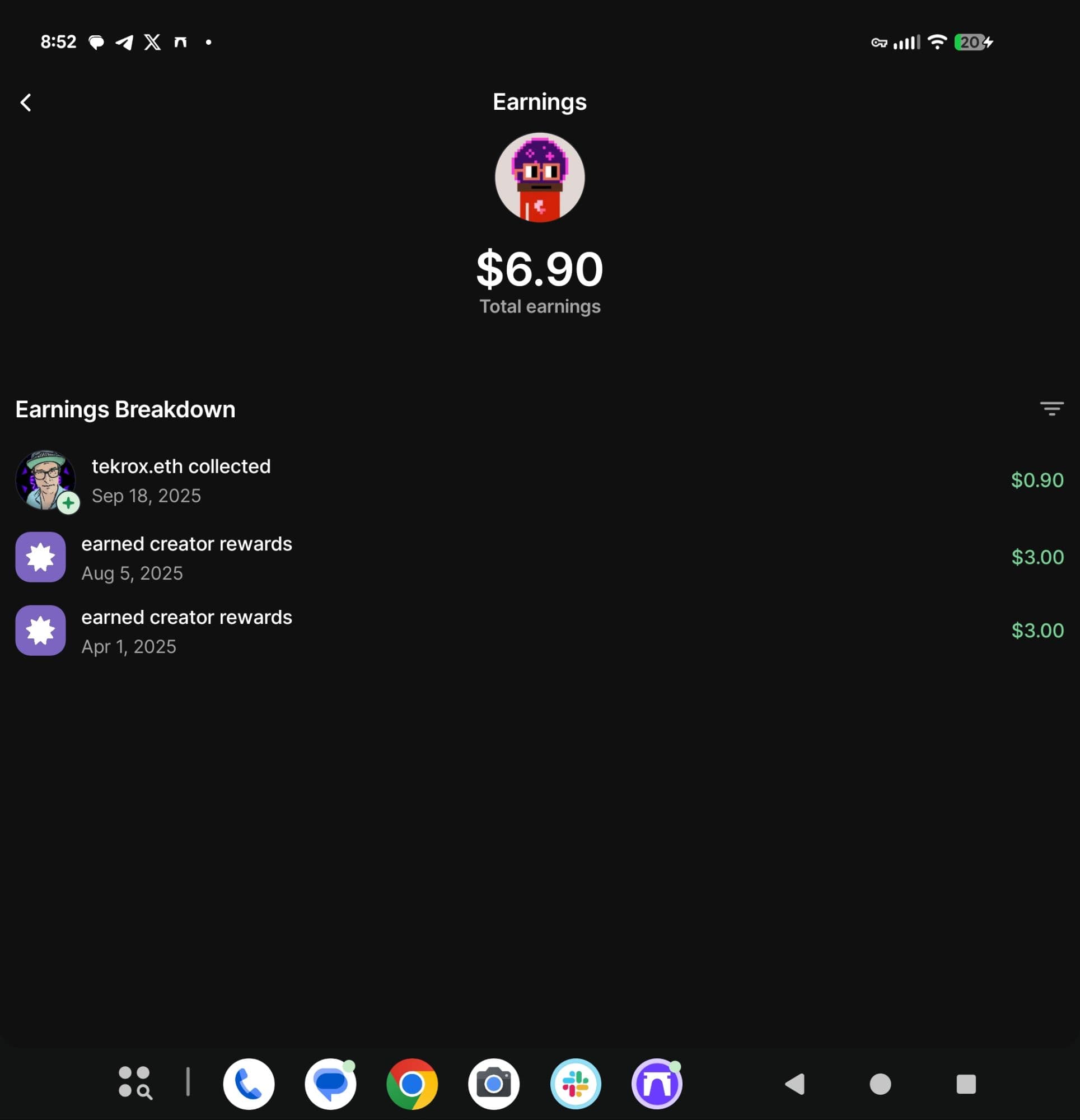The image size is (1080, 1120).
Task: Open the Messages app in the taskbar
Action: coord(330,1084)
